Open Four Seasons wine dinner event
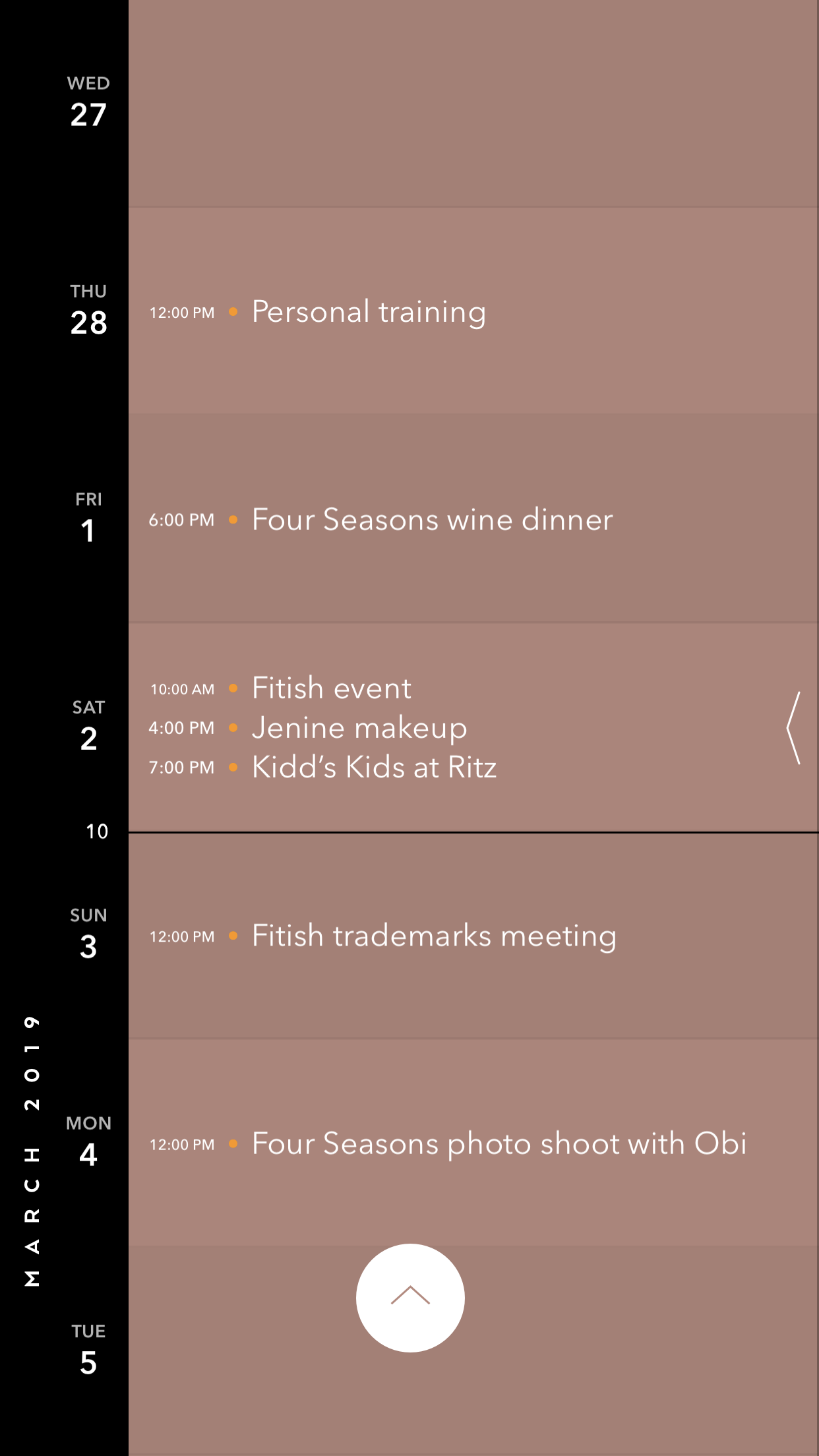This screenshot has width=819, height=1456. [432, 520]
